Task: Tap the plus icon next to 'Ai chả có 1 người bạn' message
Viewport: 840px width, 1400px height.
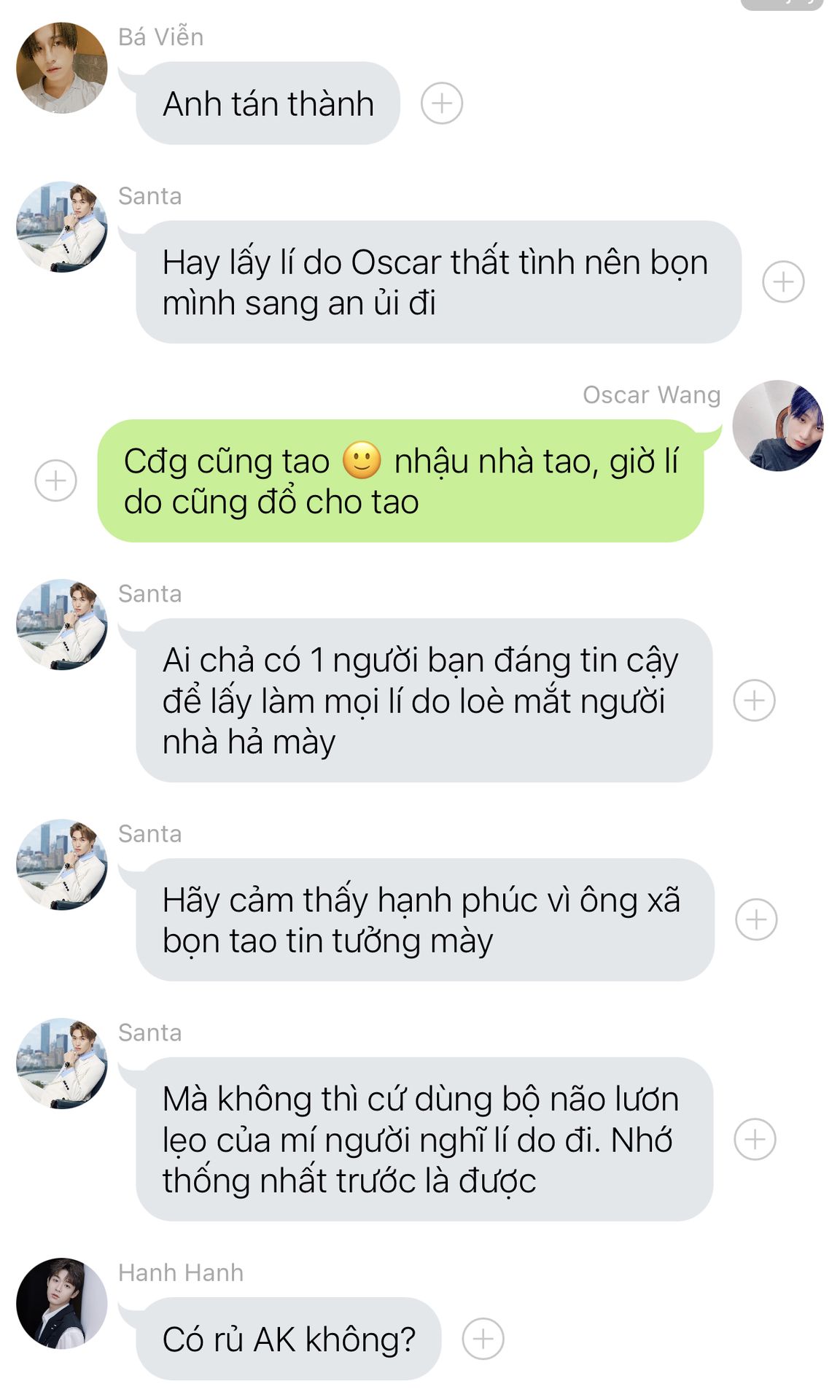Action: point(754,701)
